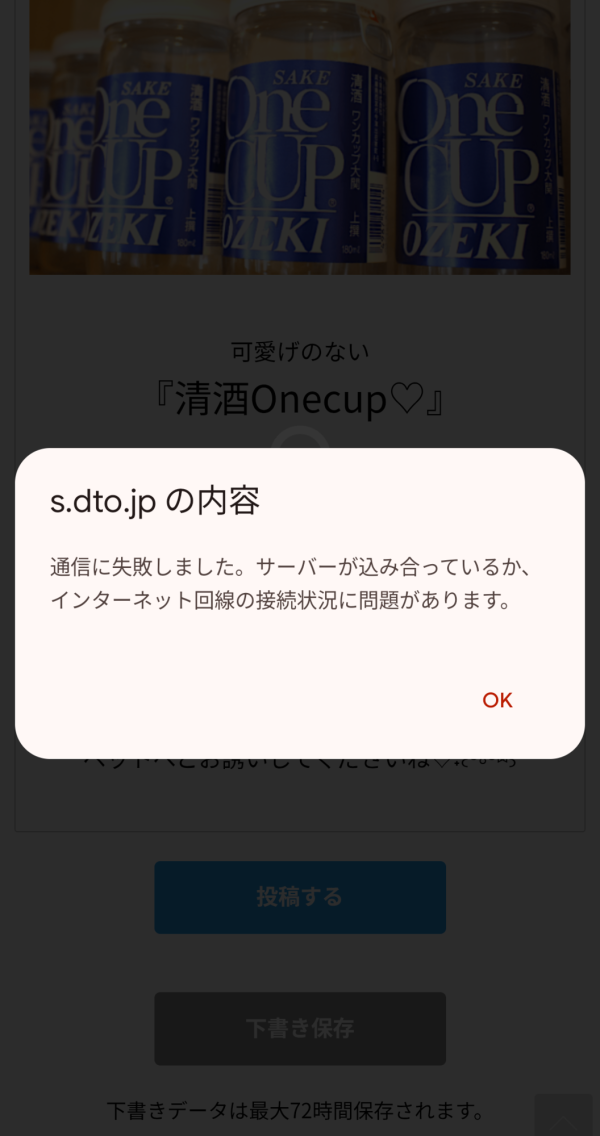Tap OK to dismiss the error dialog
Image resolution: width=600 pixels, height=1136 pixels.
[x=497, y=700]
